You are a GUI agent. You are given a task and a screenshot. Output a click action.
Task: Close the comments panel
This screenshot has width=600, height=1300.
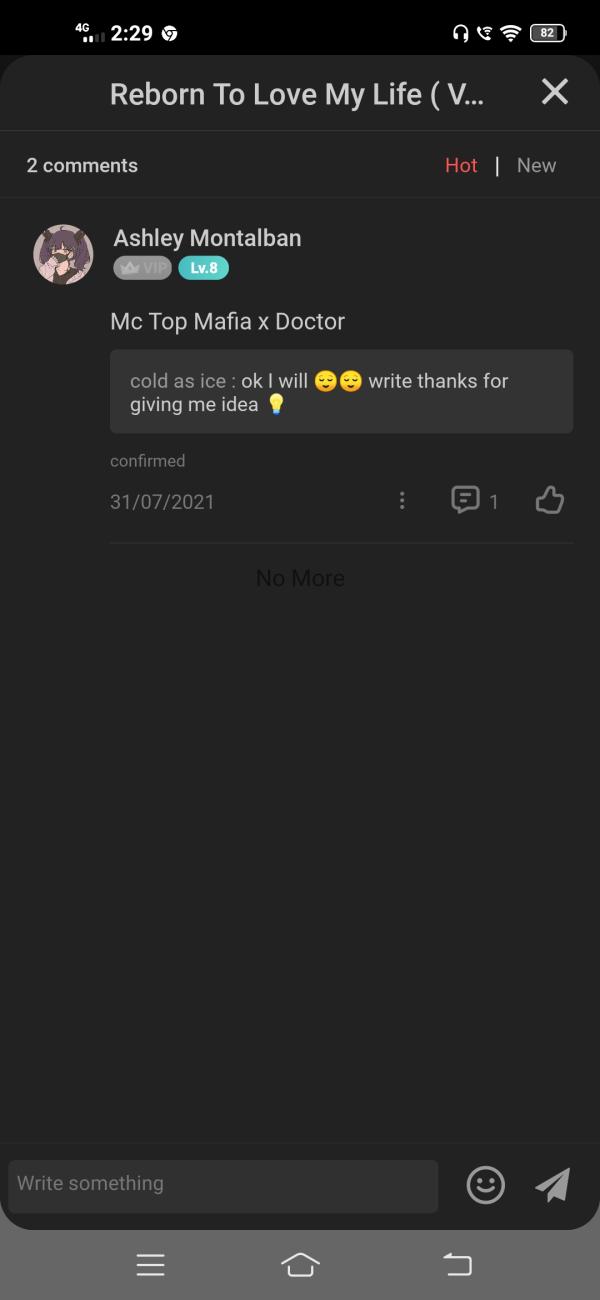tap(554, 92)
